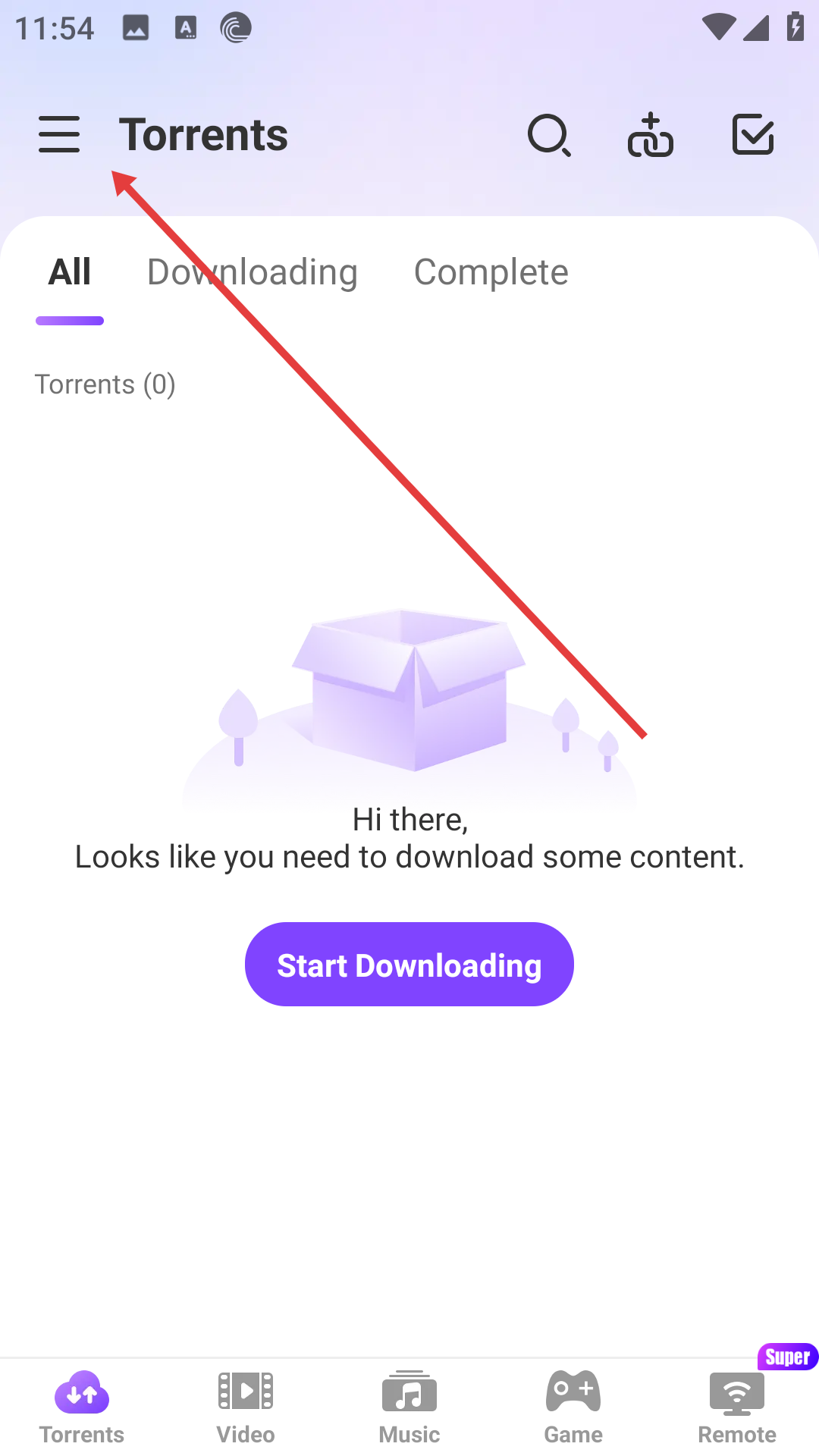Open torrent search
The height and width of the screenshot is (1456, 819).
549,135
